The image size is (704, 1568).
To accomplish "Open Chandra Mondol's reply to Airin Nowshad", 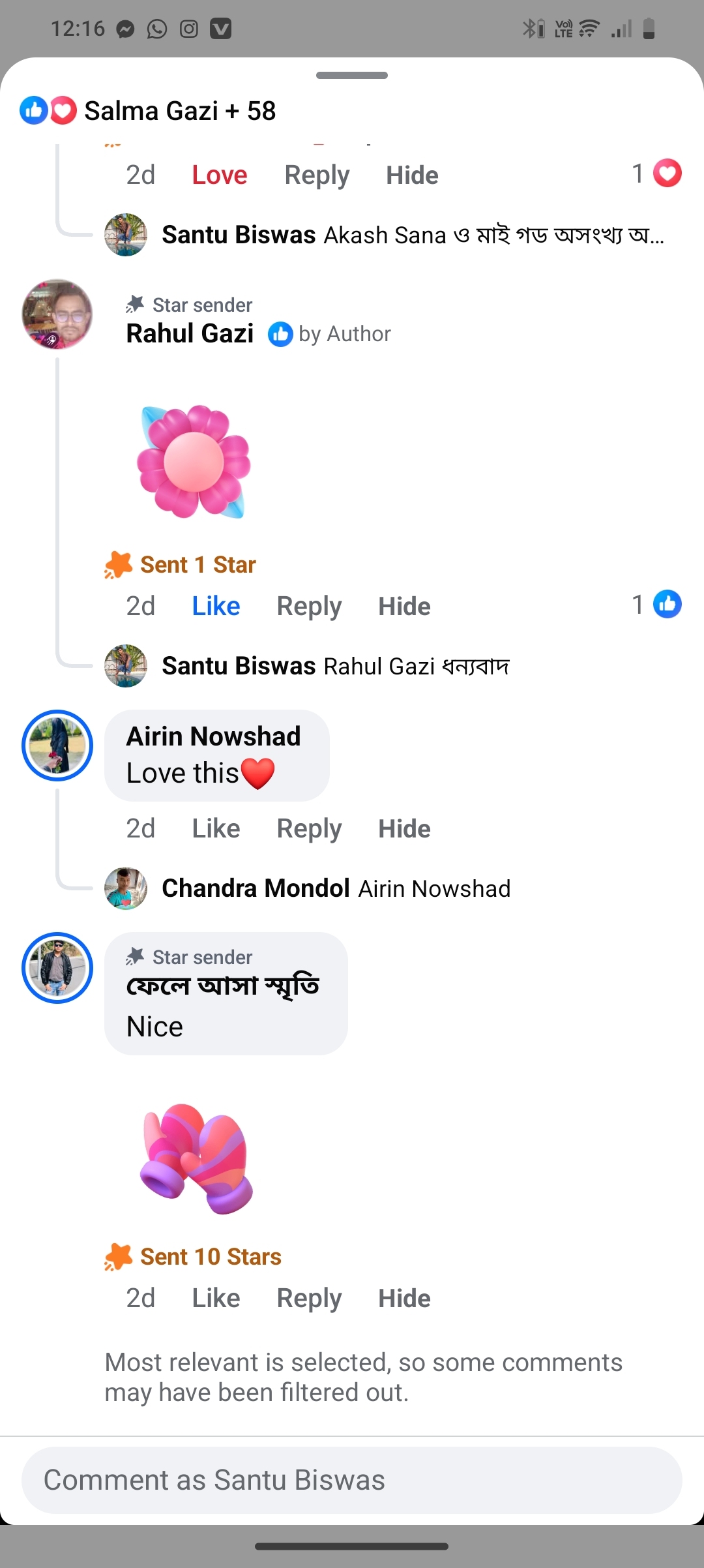I will 335,888.
